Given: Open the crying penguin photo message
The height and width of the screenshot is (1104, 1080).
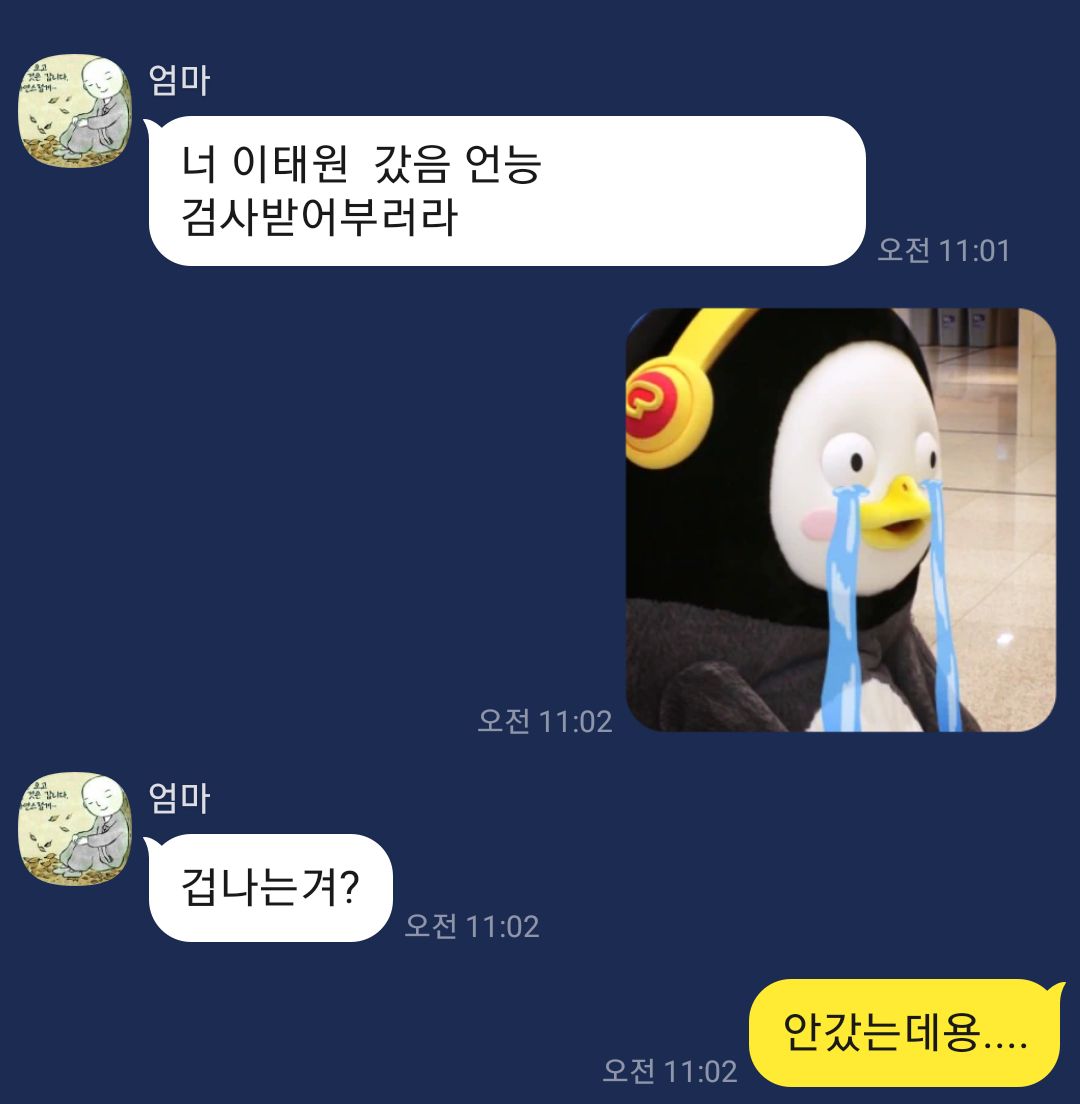Looking at the screenshot, I should [840, 520].
